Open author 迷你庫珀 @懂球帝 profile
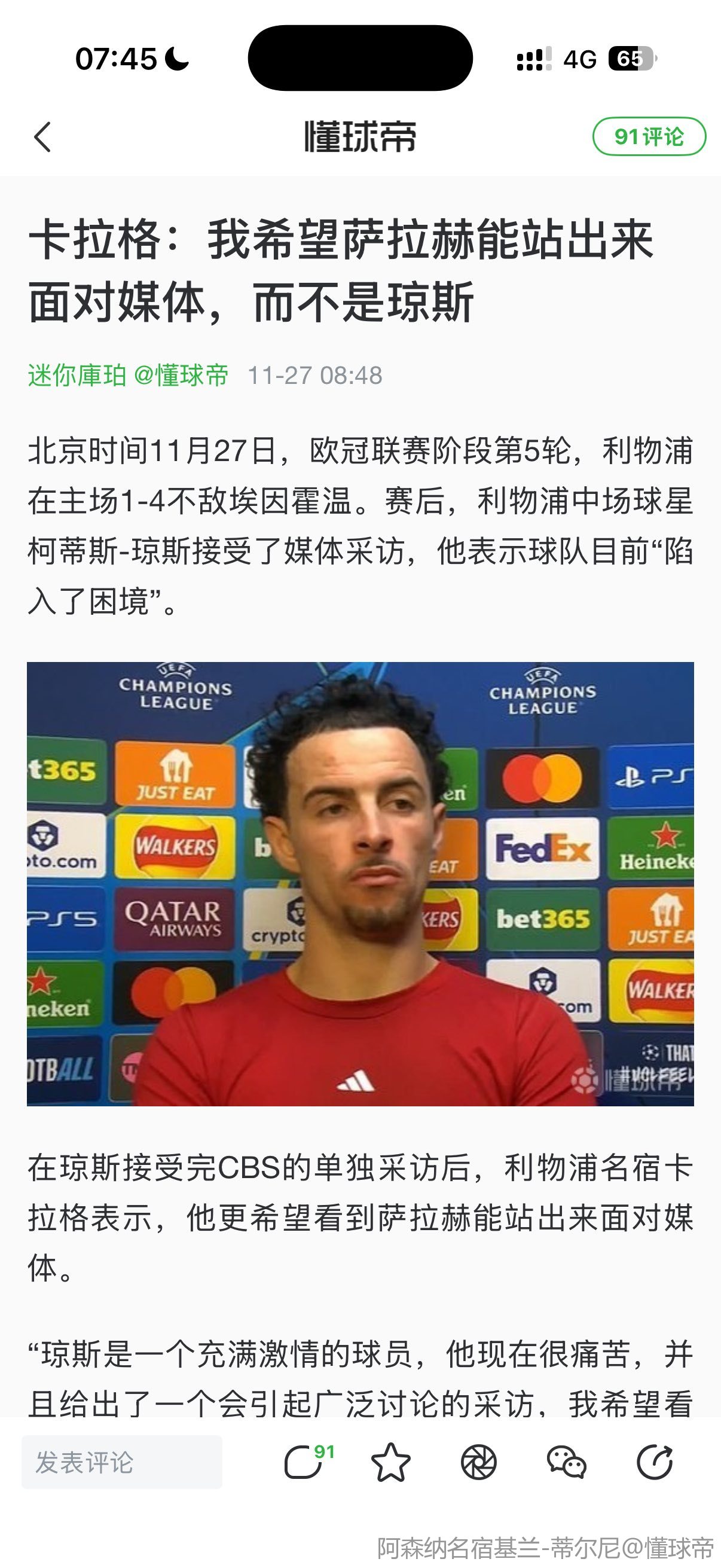Screen dimensions: 721x1568 pos(128,375)
